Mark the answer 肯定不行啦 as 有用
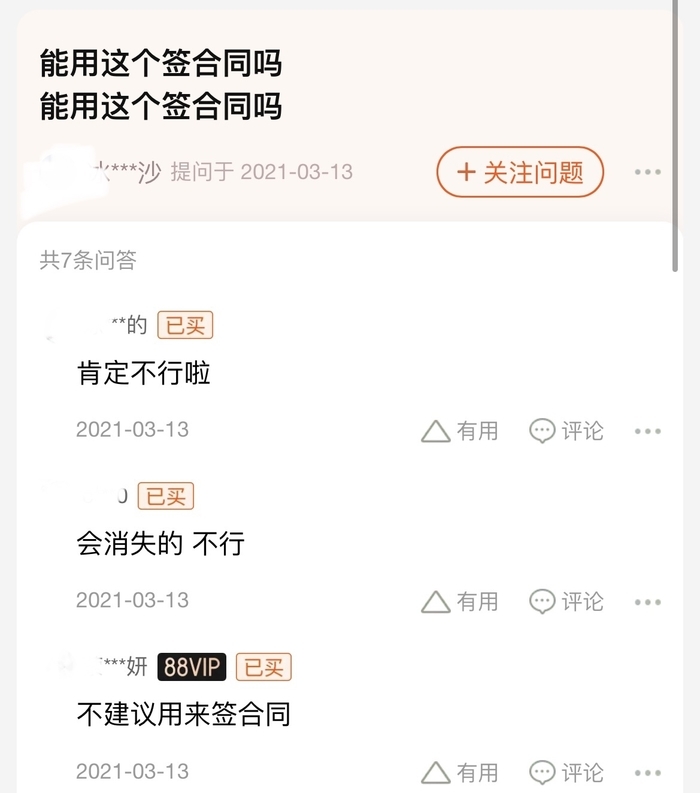Image resolution: width=700 pixels, height=793 pixels. [x=460, y=431]
